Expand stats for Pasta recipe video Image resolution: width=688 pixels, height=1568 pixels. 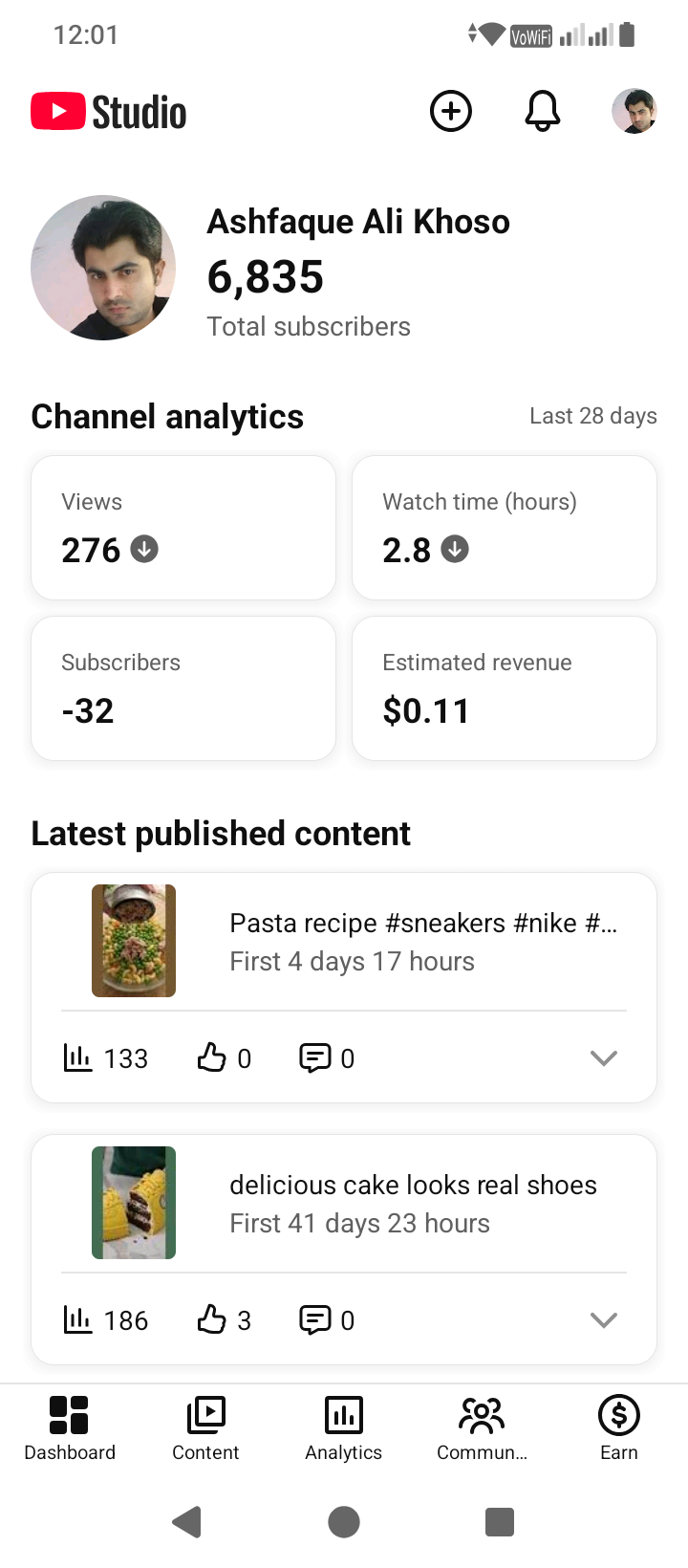point(604,1058)
